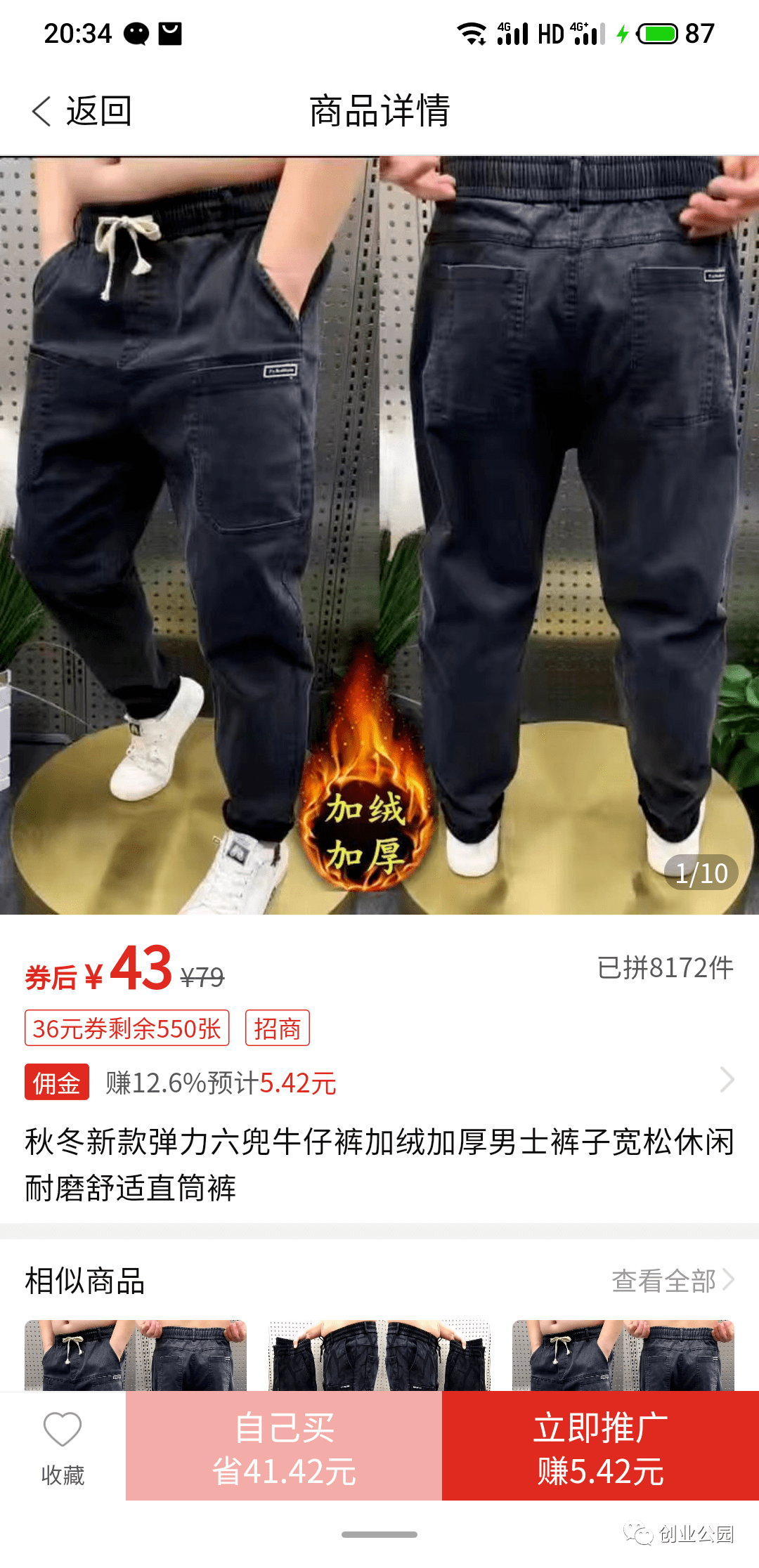The height and width of the screenshot is (1568, 759).
Task: Tap the 招商 tag
Action: pos(277,1028)
